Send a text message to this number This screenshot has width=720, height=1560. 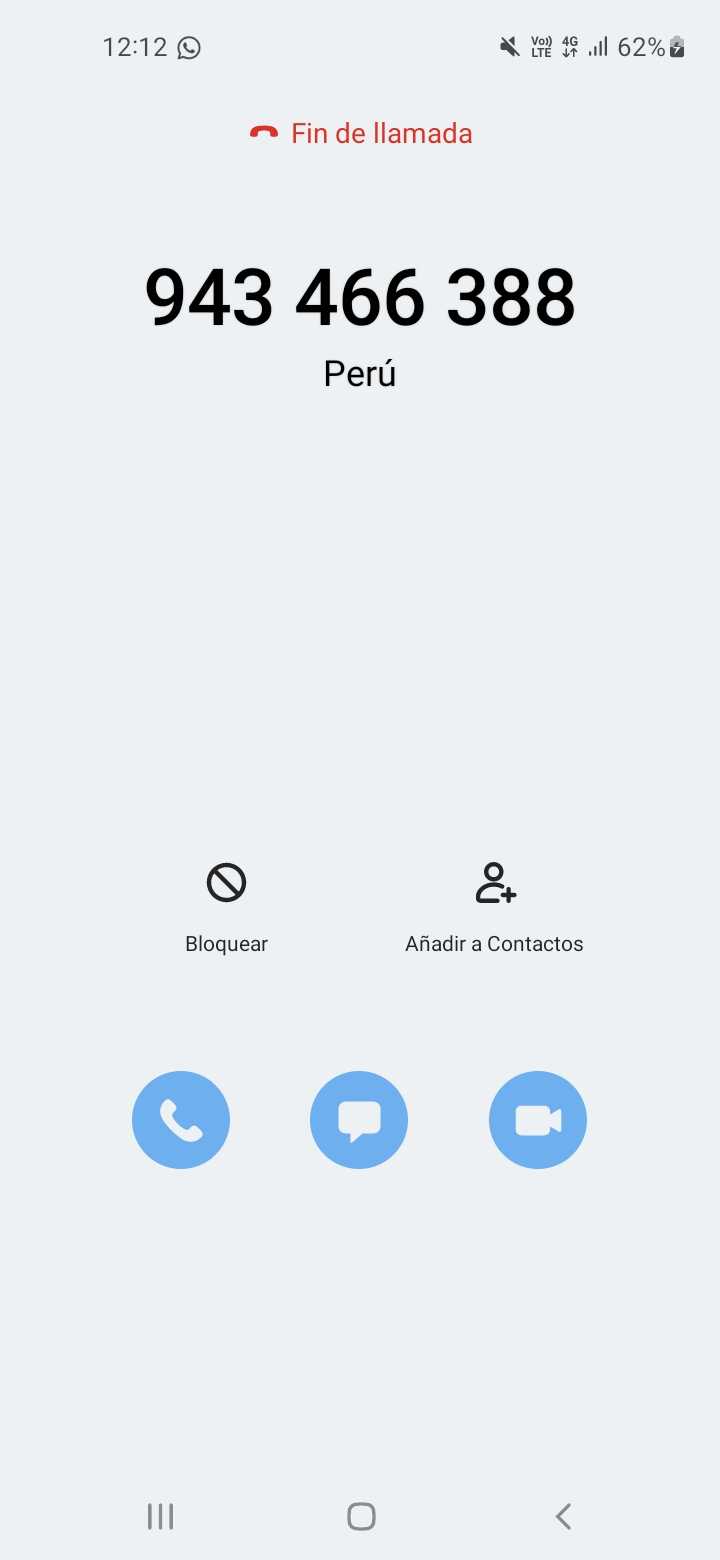click(x=359, y=1120)
